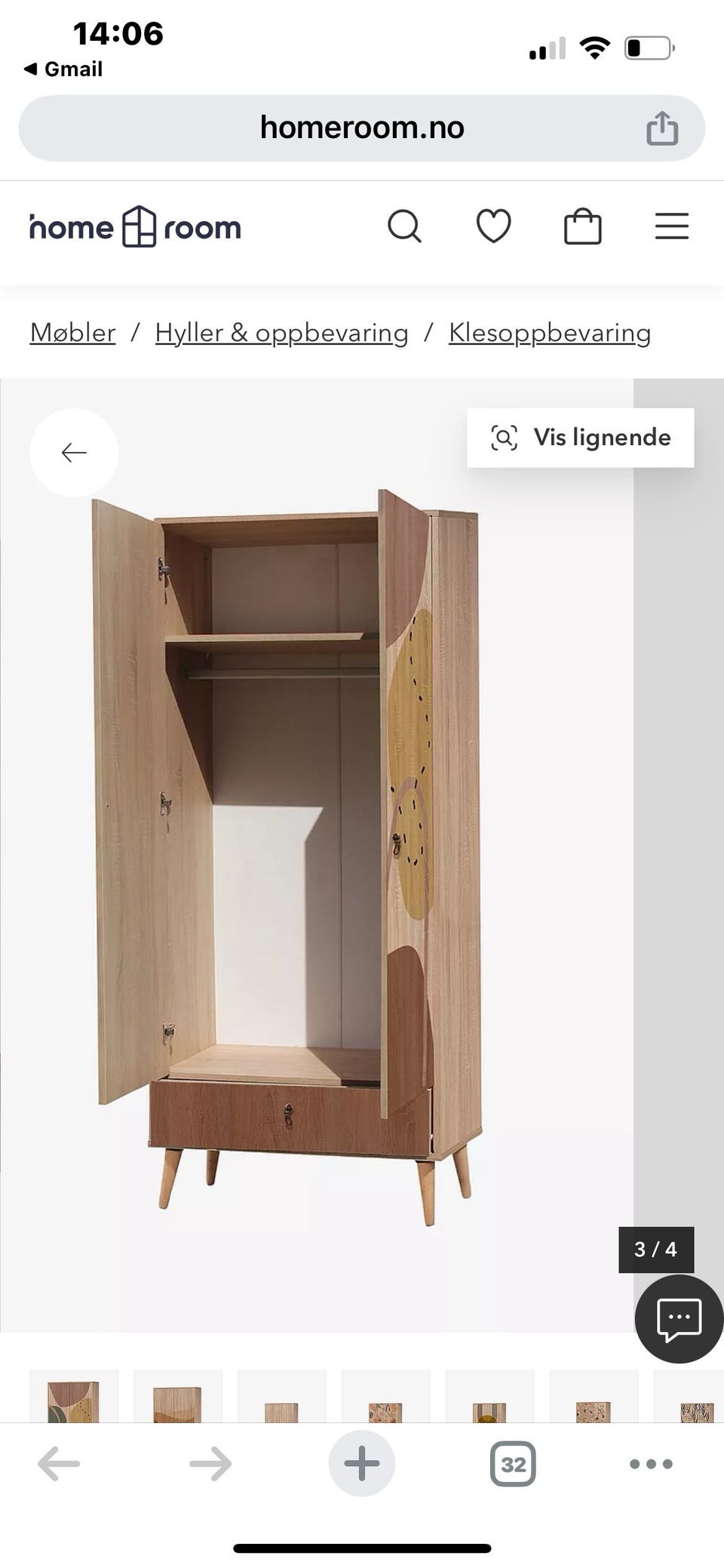Viewport: 724px width, 1568px height.
Task: Tap the Vis lignende button
Action: 581,437
